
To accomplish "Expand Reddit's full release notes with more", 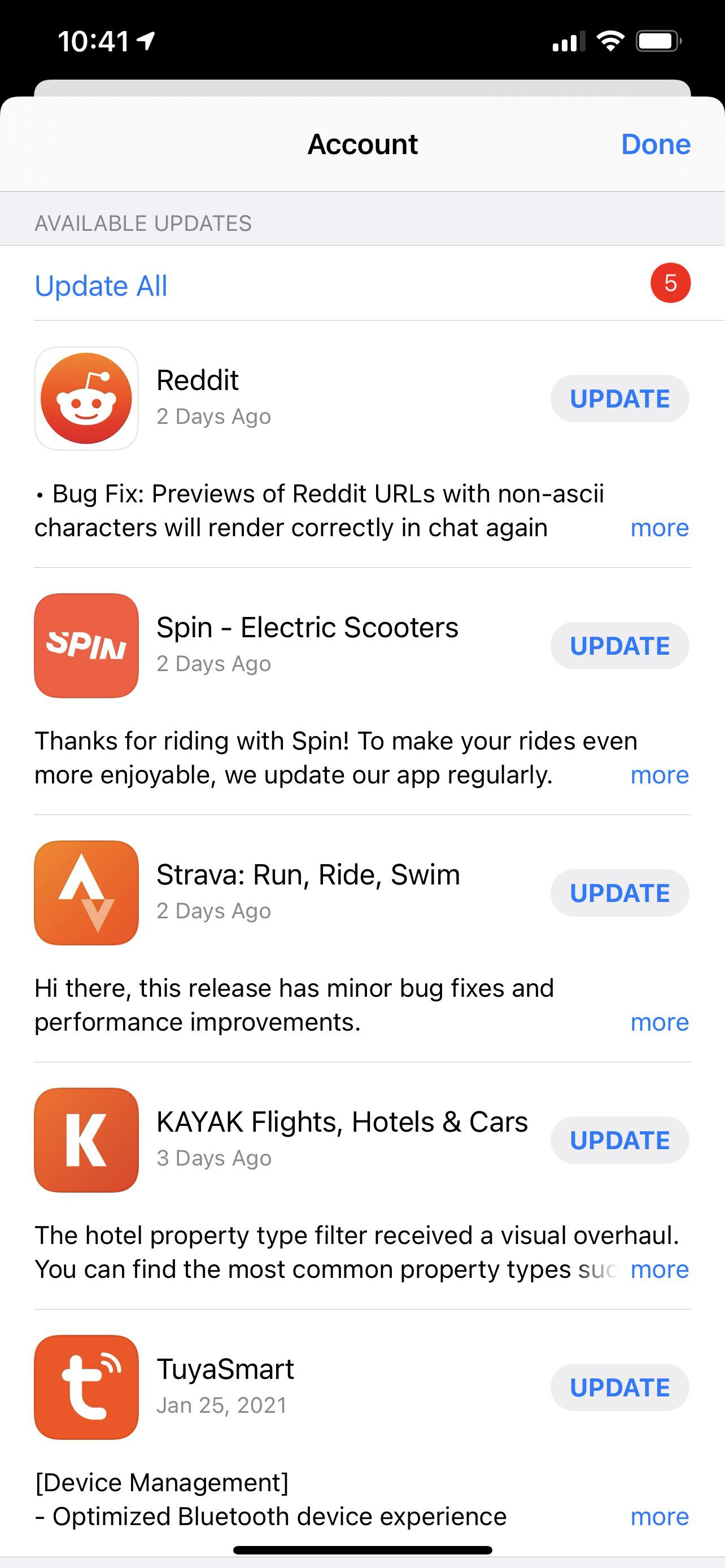I will click(x=660, y=528).
